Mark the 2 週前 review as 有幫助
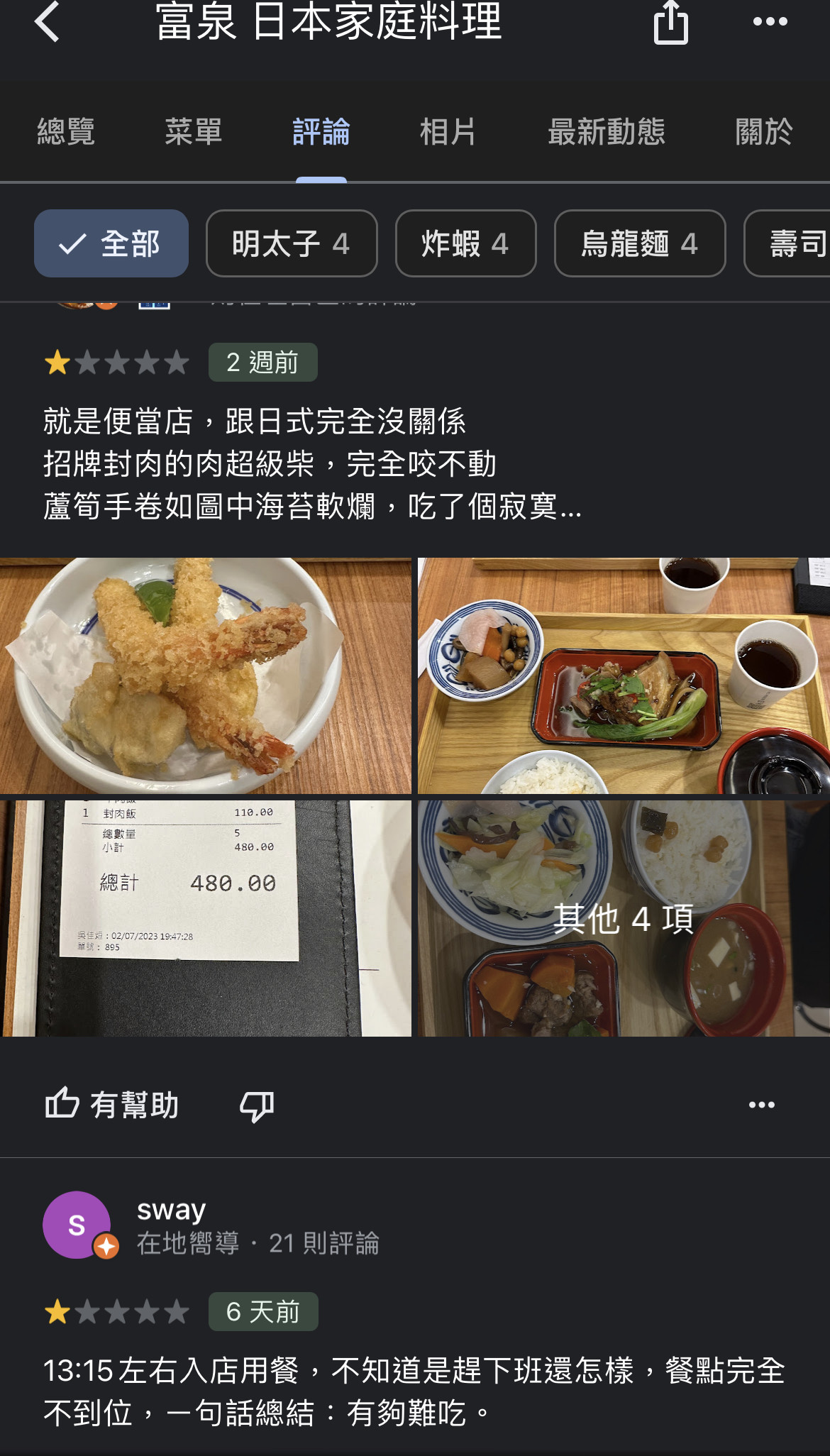Screen dimensions: 830x1456 [x=112, y=1105]
